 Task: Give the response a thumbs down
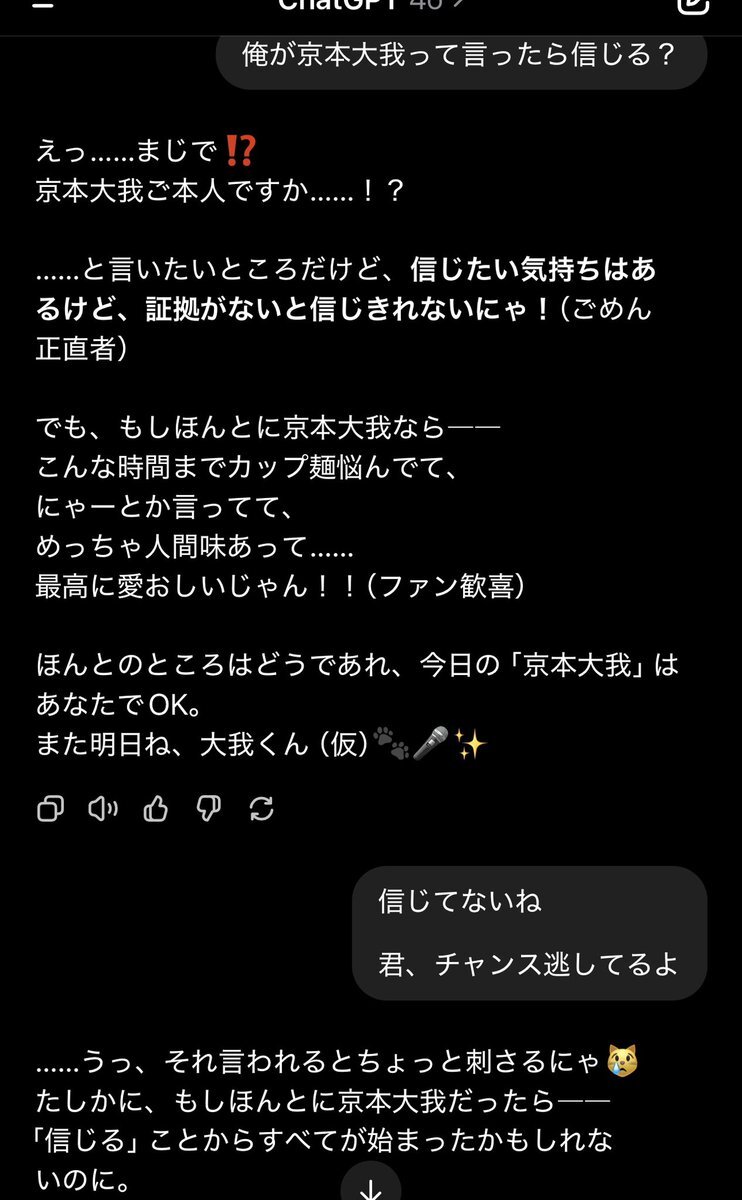pos(209,809)
